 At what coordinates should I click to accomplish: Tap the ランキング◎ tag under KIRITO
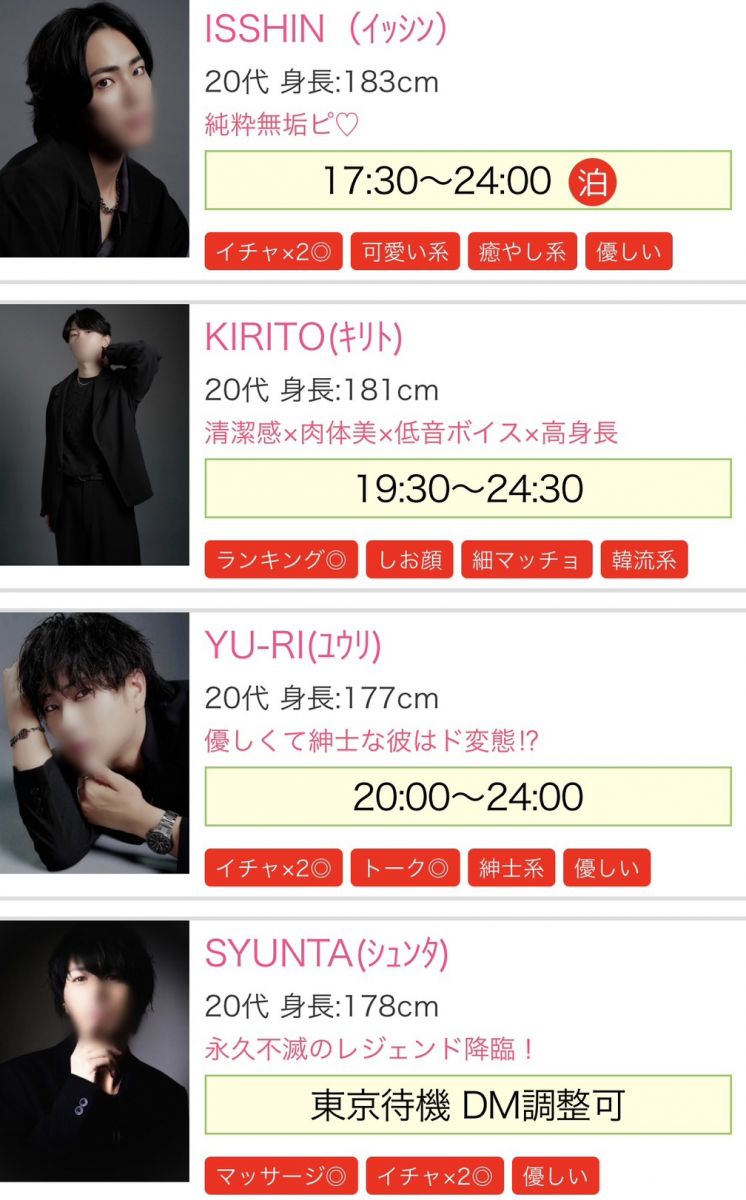coord(281,560)
